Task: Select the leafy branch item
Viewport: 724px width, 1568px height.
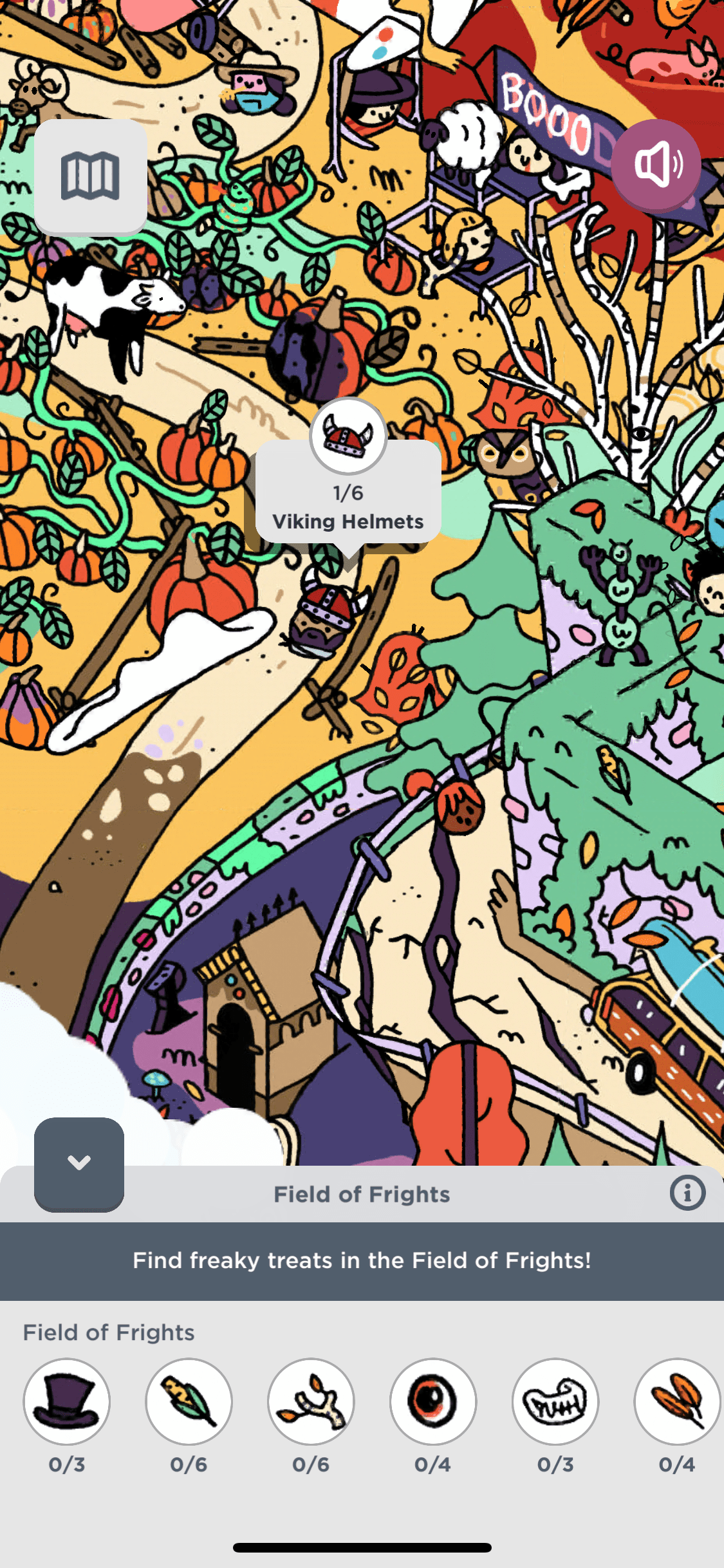Action: [311, 1401]
